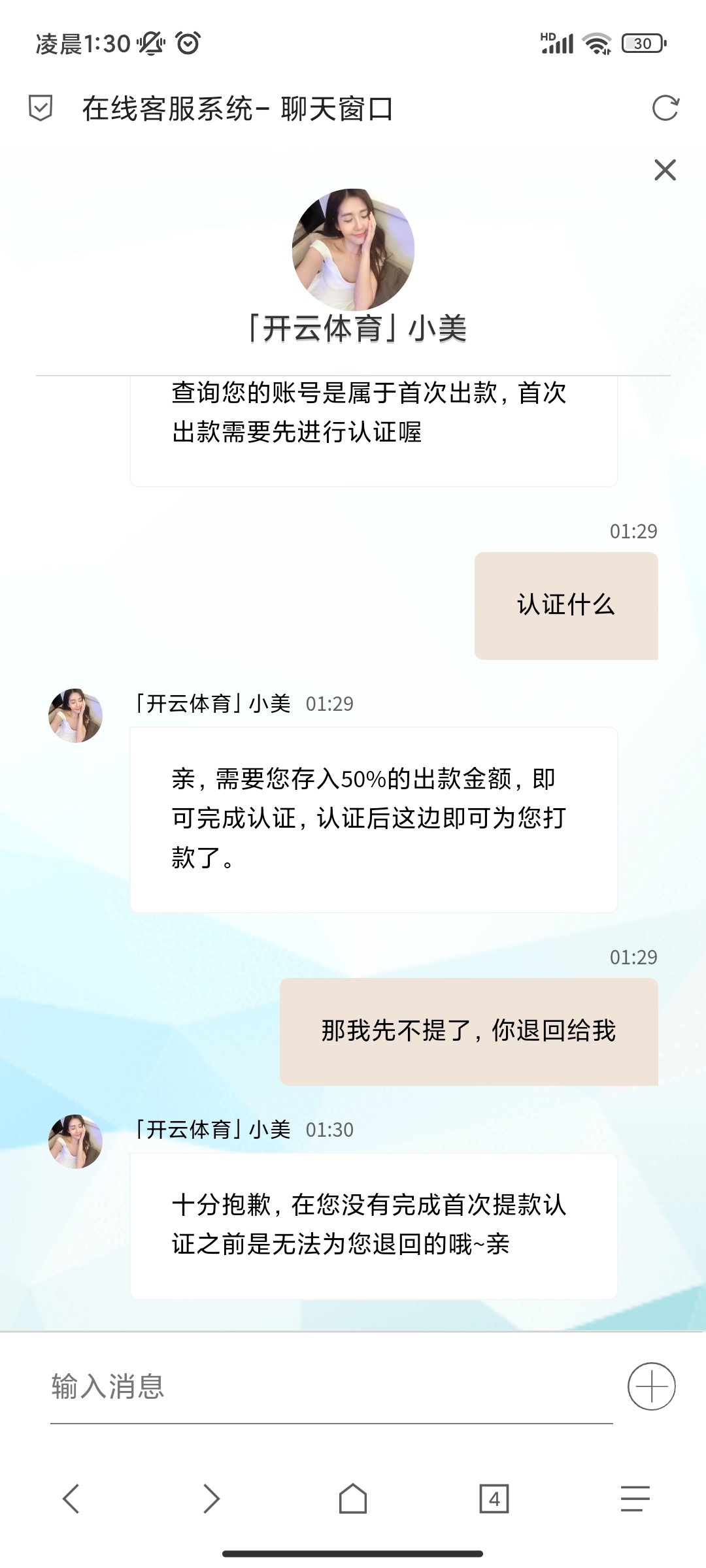Viewport: 706px width, 1568px height.
Task: Go forward using the browser forward arrow
Action: coord(209,1497)
